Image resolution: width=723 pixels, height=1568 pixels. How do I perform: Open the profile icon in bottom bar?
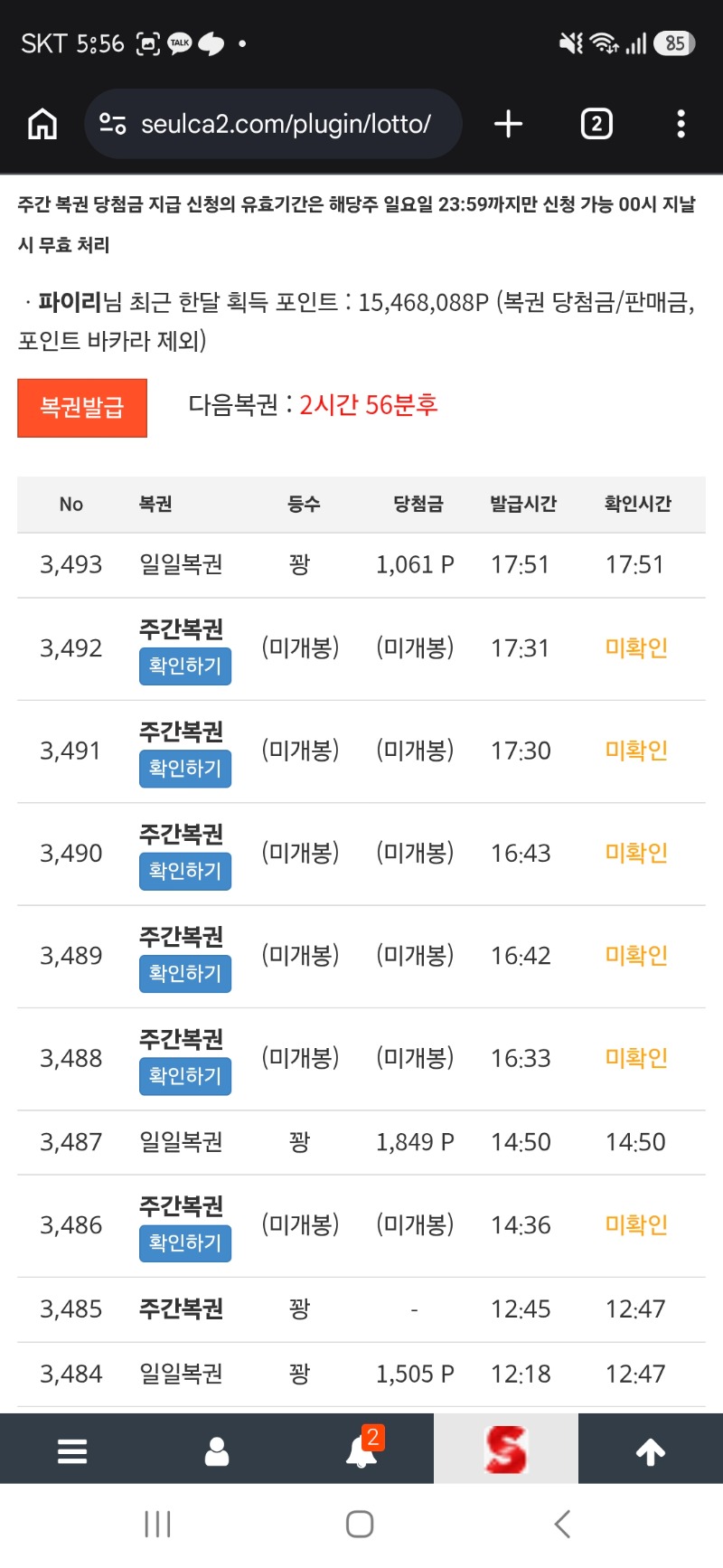pyautogui.click(x=217, y=1450)
